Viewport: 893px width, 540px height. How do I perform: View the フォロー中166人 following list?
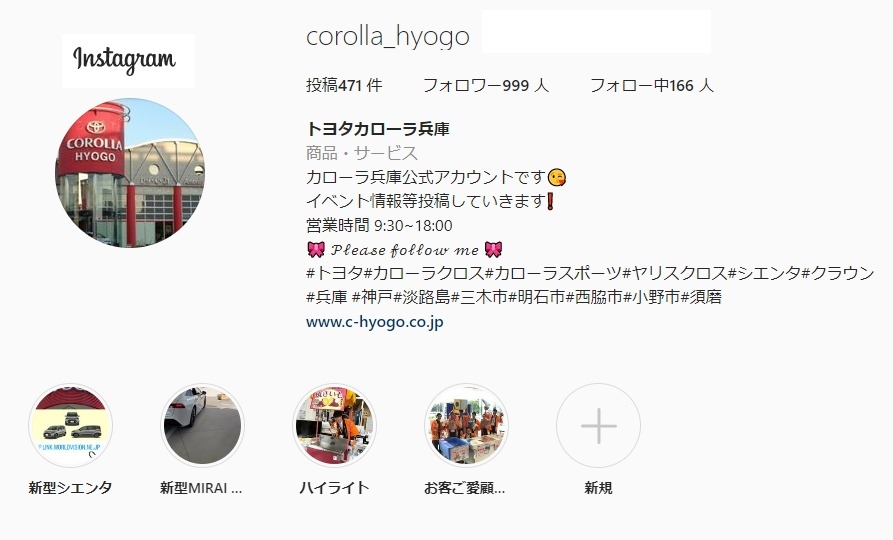[651, 86]
